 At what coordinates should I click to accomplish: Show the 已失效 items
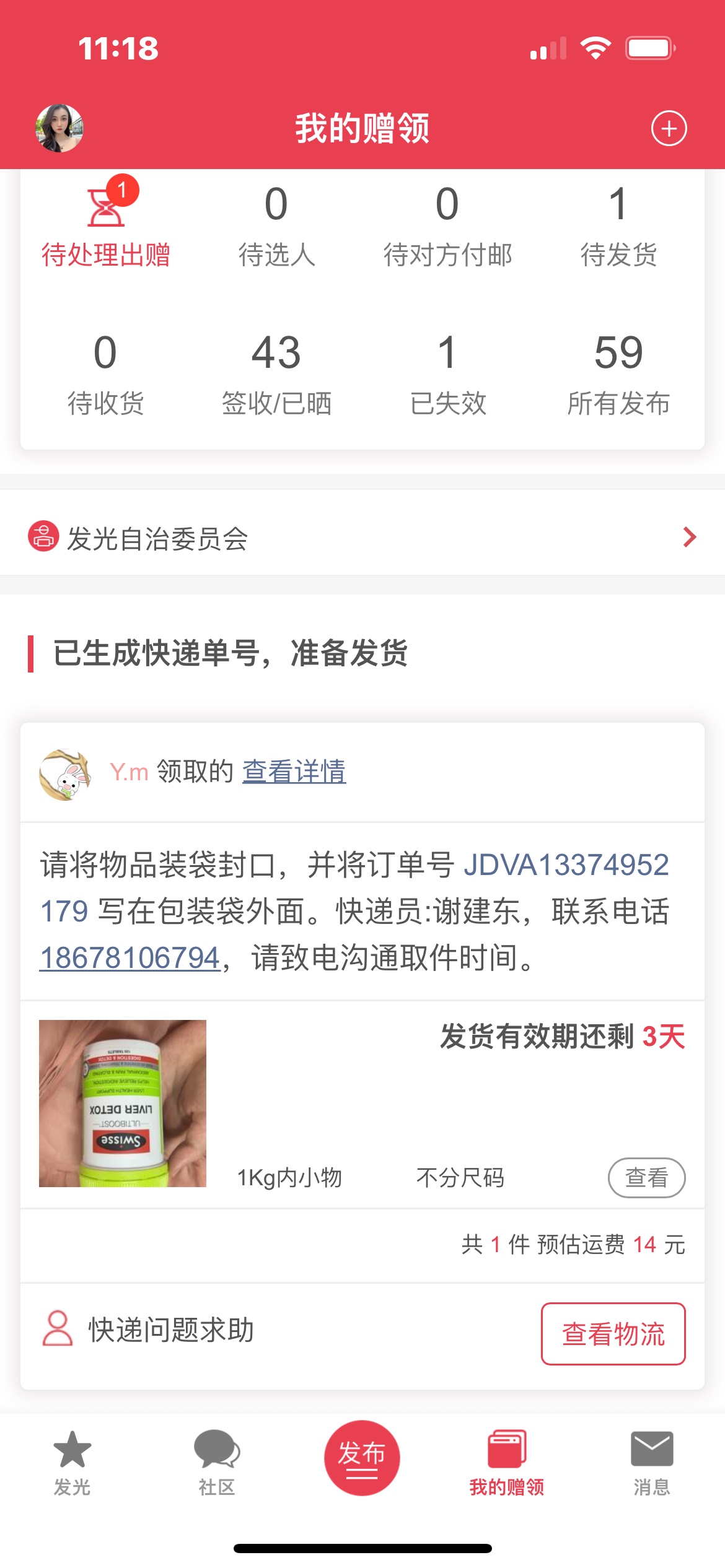pyautogui.click(x=447, y=375)
